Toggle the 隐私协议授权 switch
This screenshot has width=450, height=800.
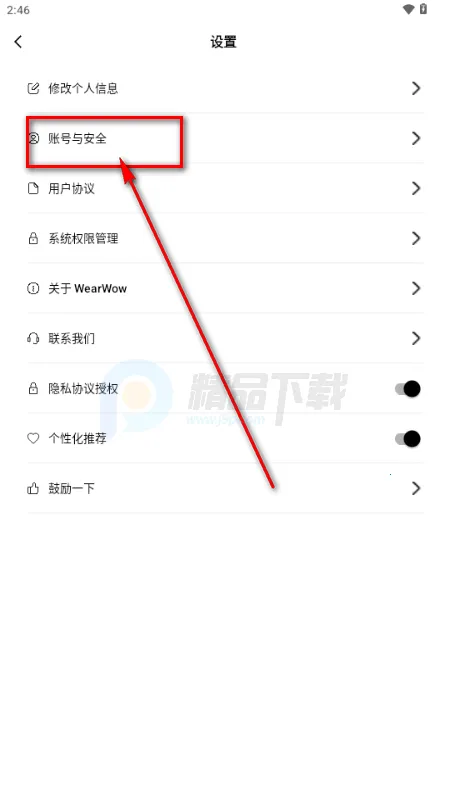[x=408, y=389]
